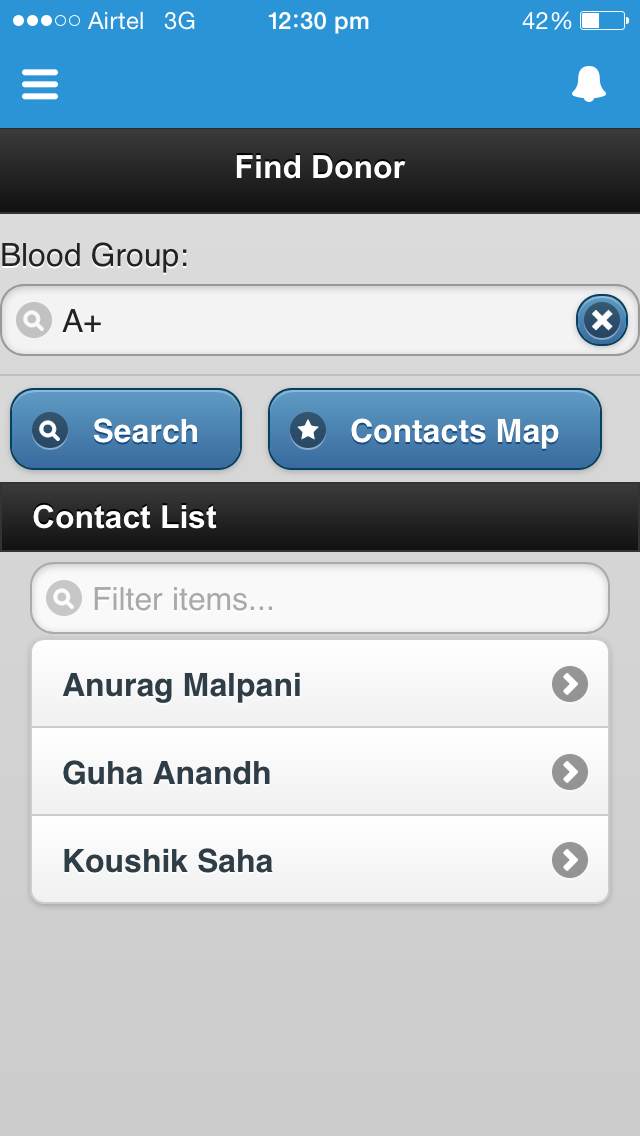Open Anurag Malpani's contact

pos(320,685)
